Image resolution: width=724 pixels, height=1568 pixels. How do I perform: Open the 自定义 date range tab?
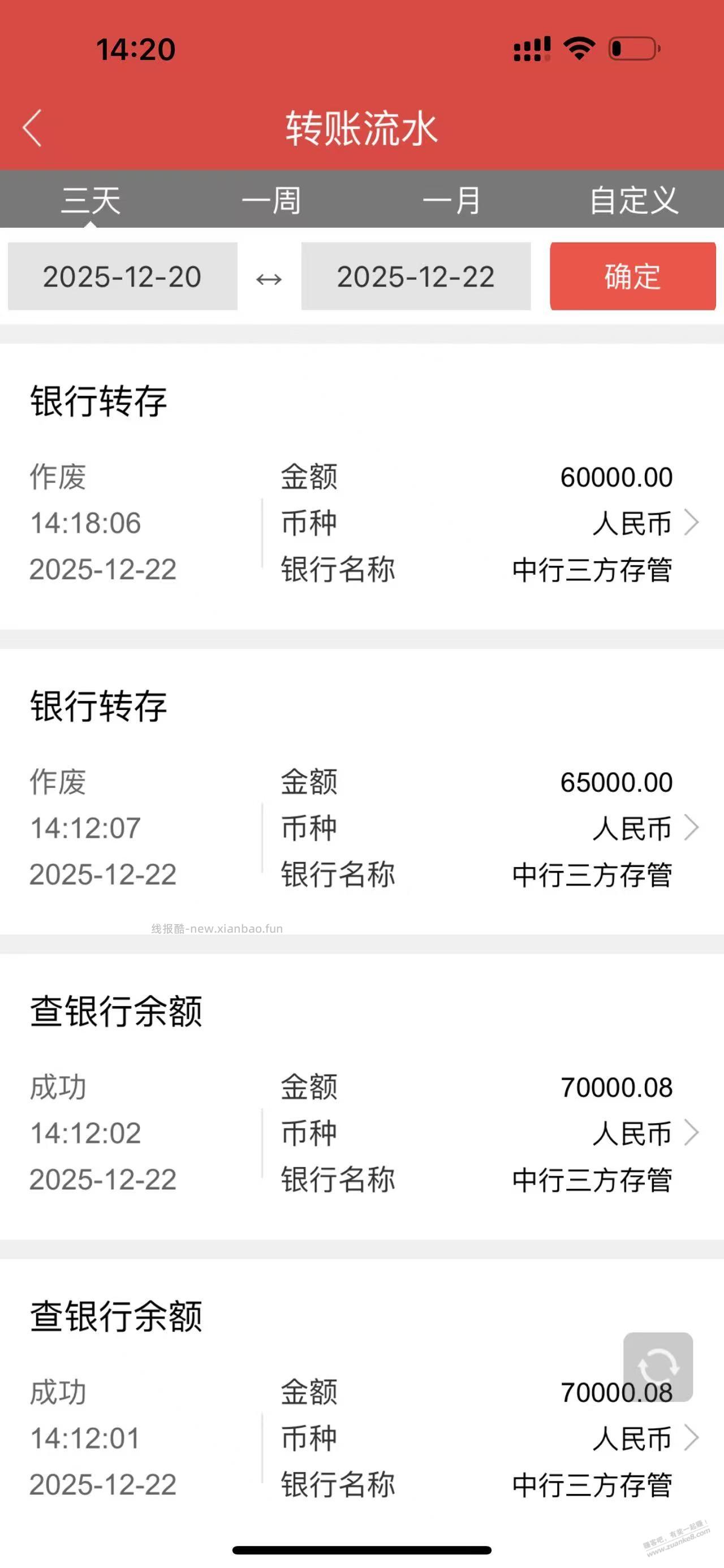[634, 201]
